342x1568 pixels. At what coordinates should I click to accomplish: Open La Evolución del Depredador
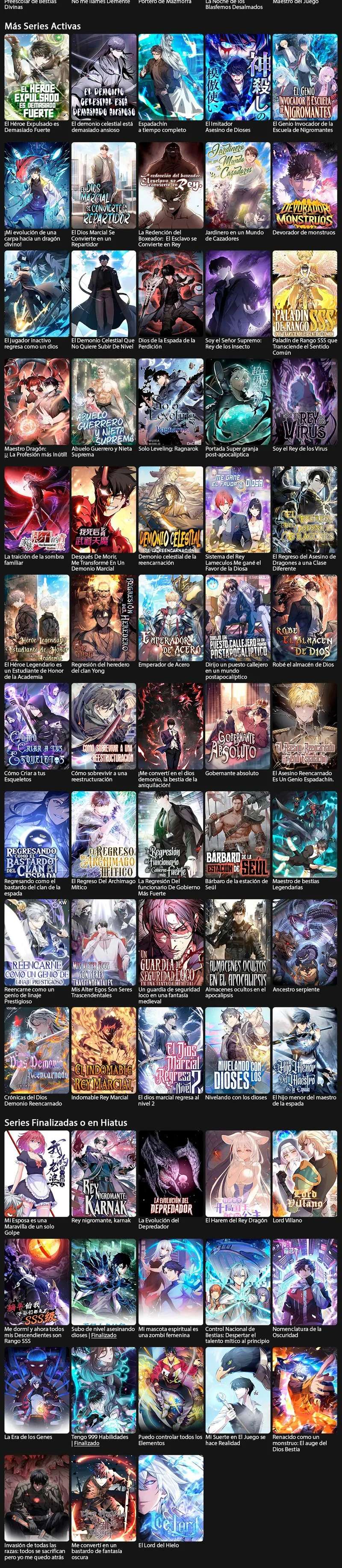[171, 1173]
